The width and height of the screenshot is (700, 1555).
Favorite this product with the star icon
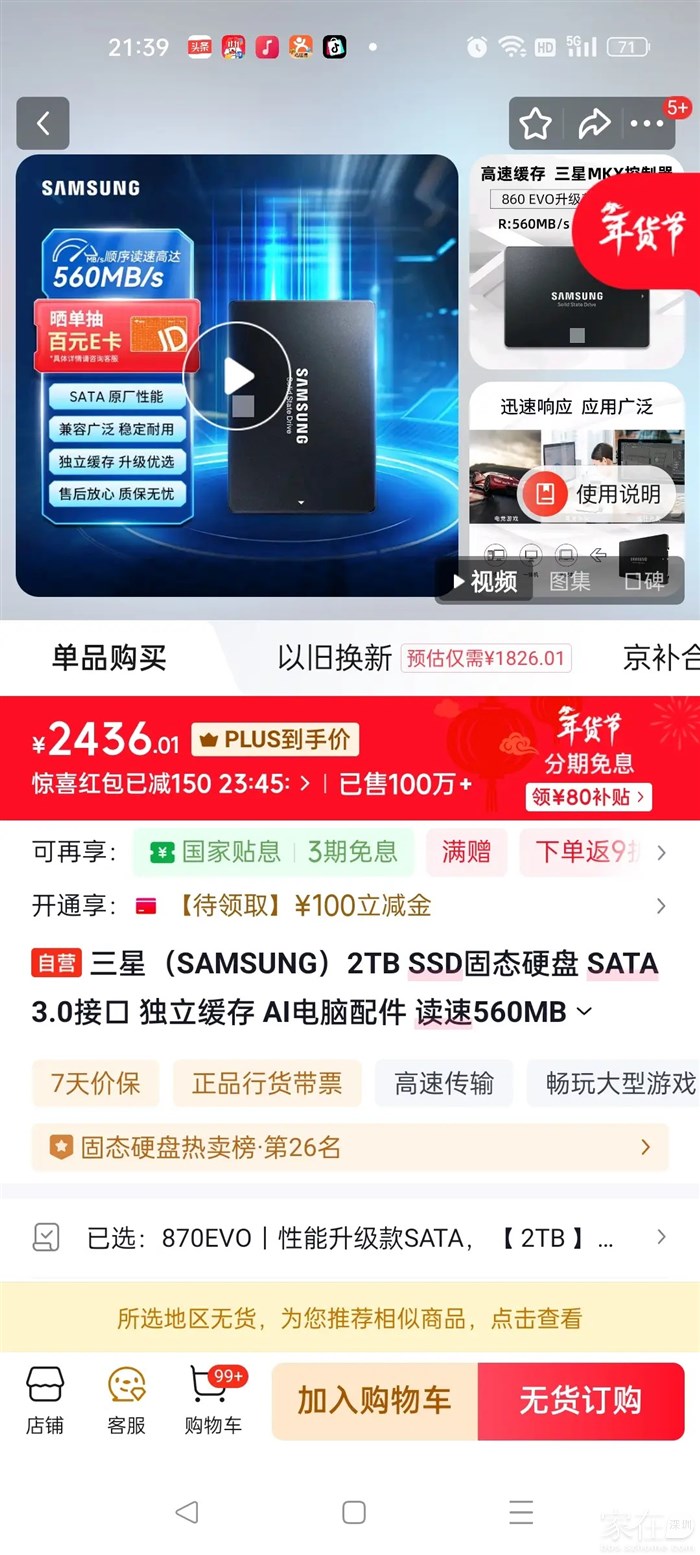[535, 124]
